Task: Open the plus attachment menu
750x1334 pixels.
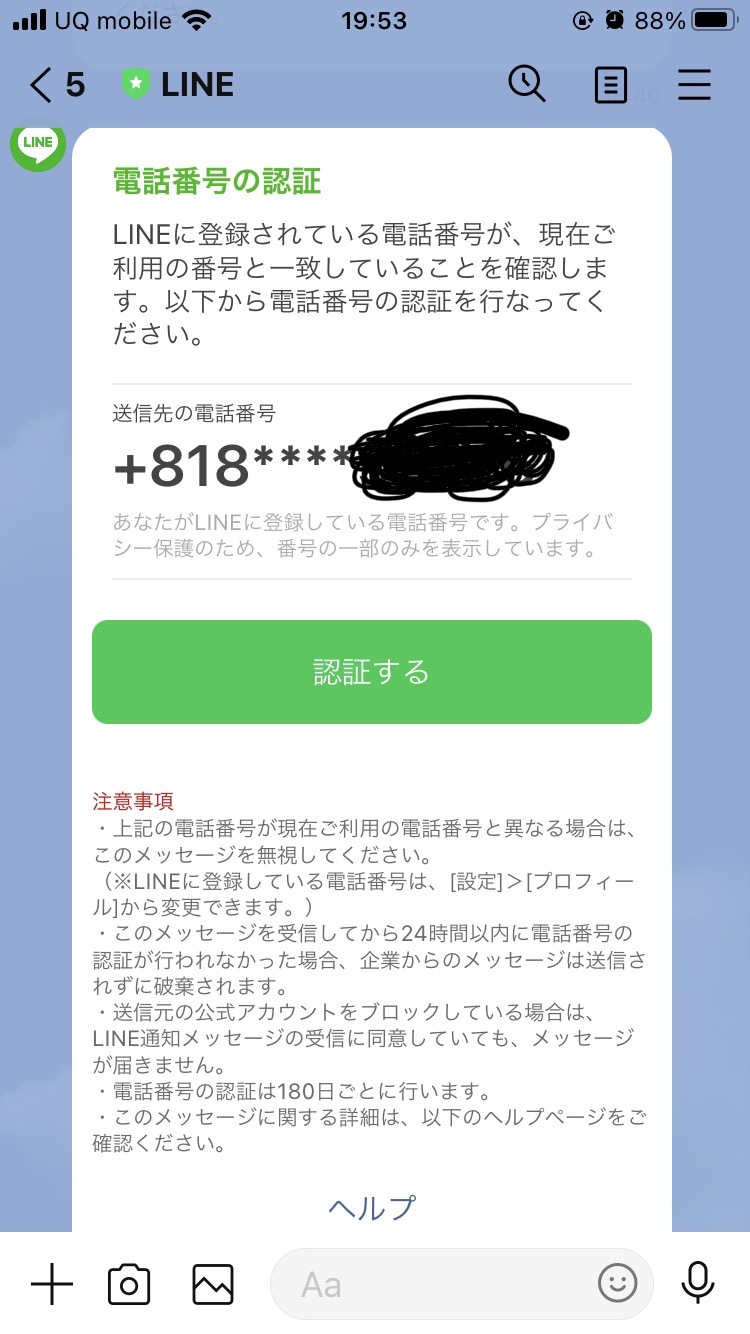Action: coord(51,1284)
